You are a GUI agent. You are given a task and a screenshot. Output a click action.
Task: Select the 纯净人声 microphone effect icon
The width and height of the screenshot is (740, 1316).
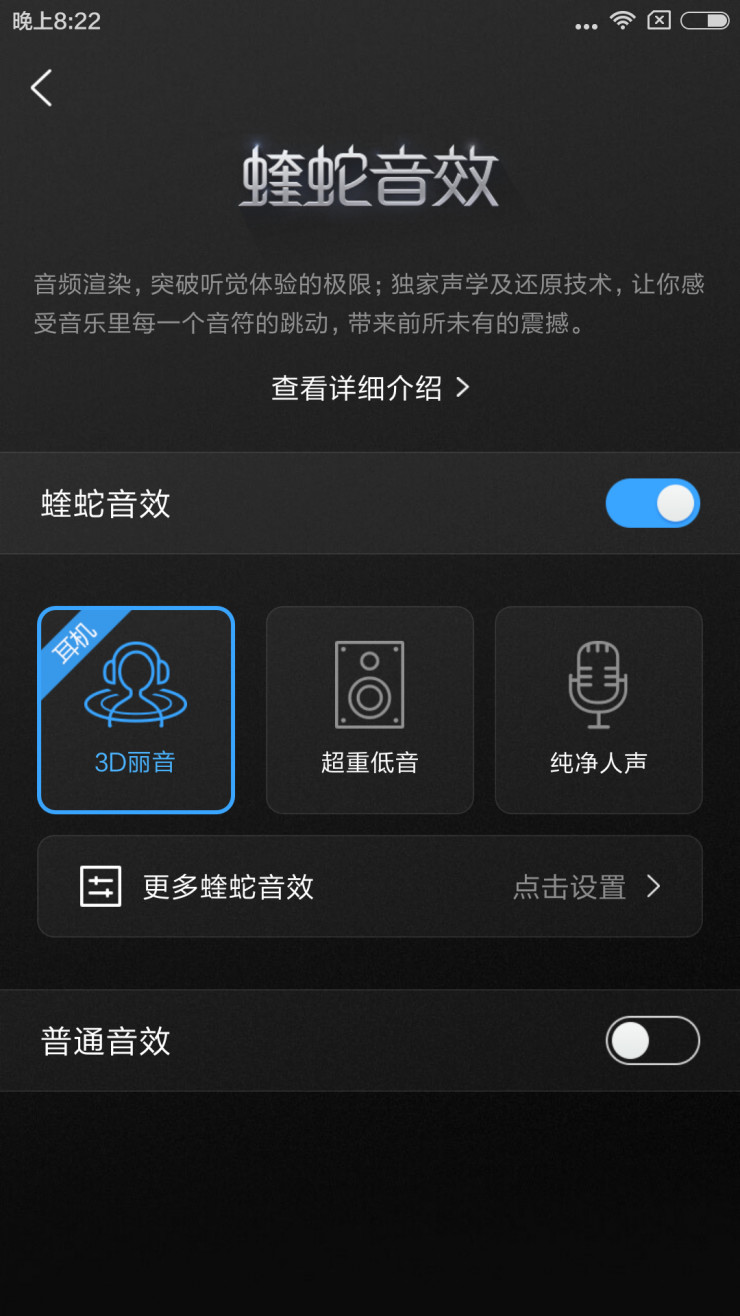tap(598, 685)
